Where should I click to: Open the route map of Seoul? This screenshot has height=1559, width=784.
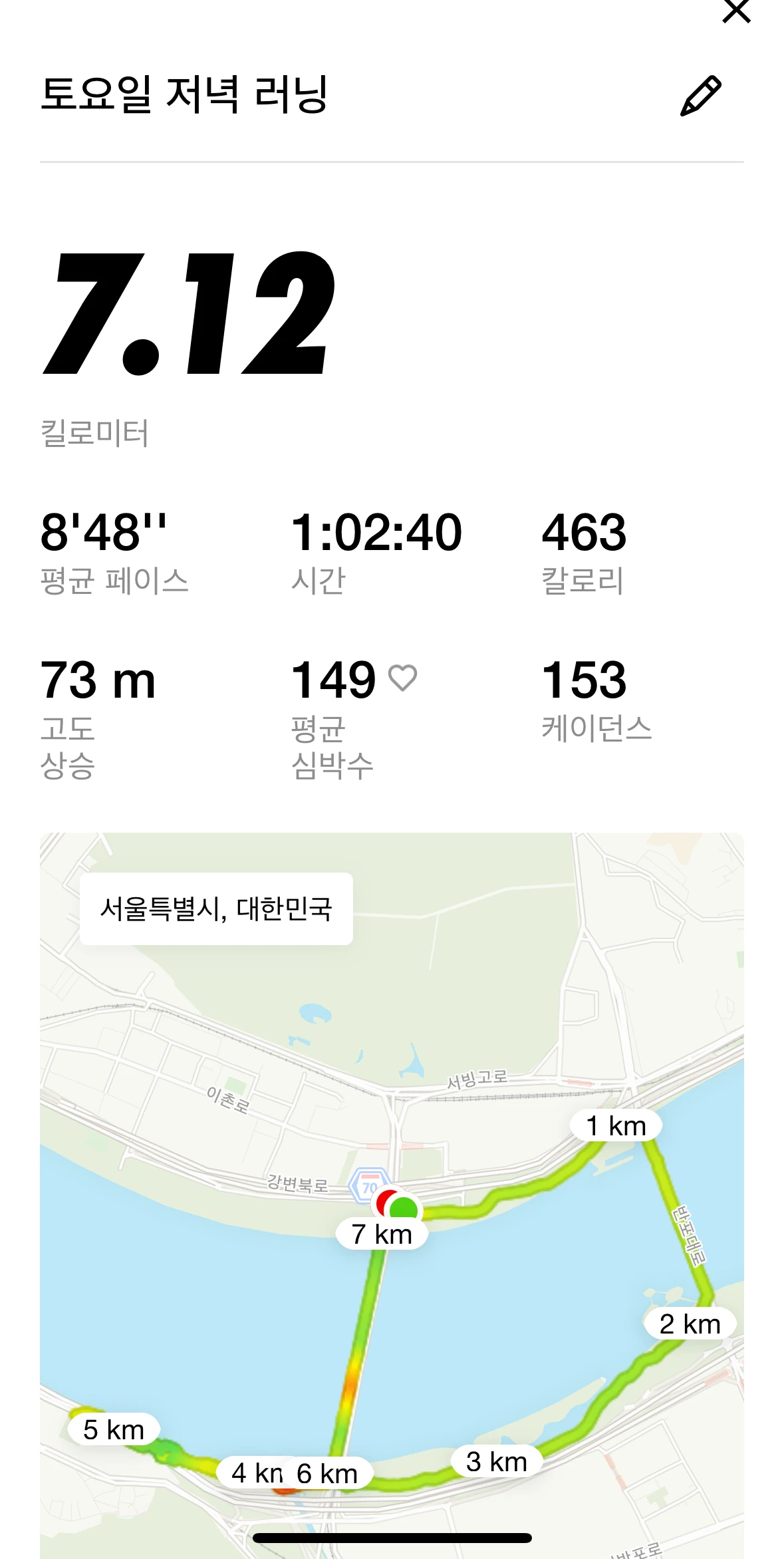(x=392, y=1195)
